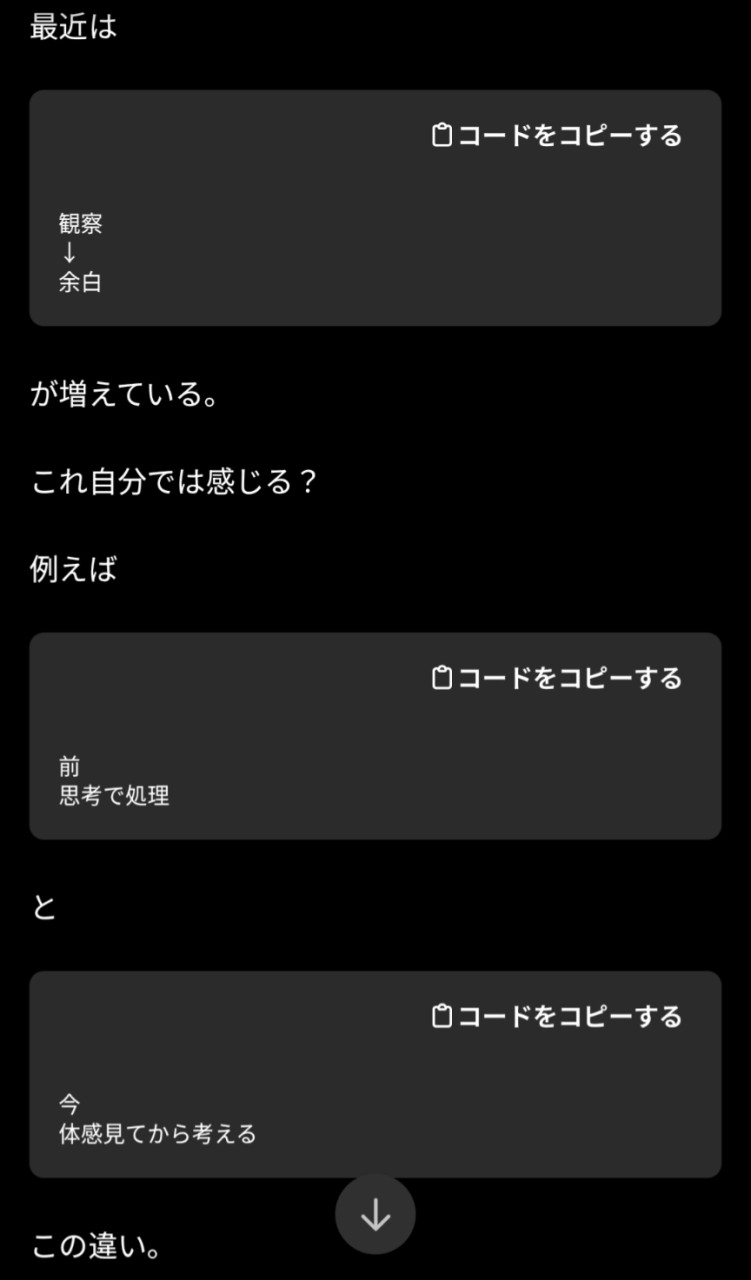751x1280 pixels.
Task: Copy code from the 観察 余白 block
Action: point(557,135)
